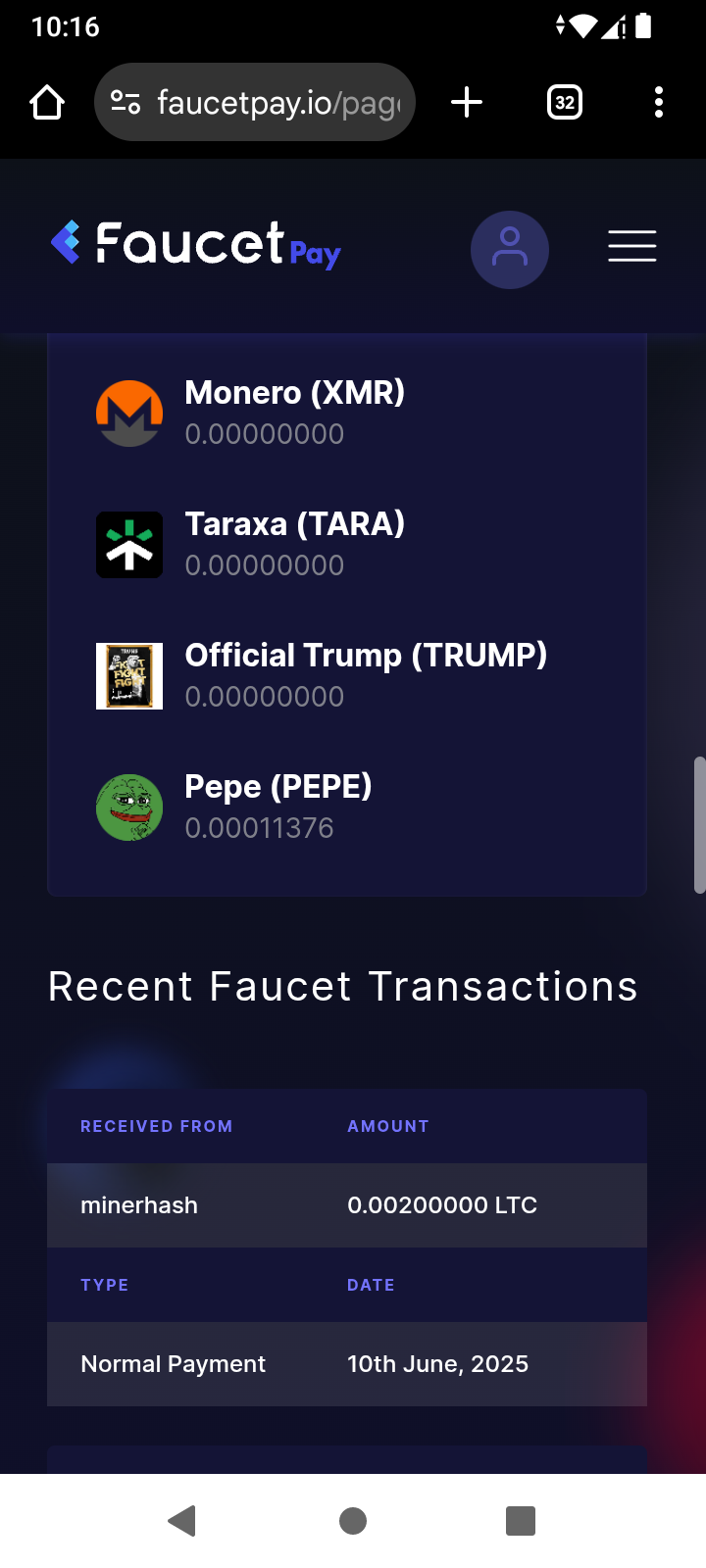Show the open tabs switcher
Screen dimensions: 706x1568
tap(565, 102)
